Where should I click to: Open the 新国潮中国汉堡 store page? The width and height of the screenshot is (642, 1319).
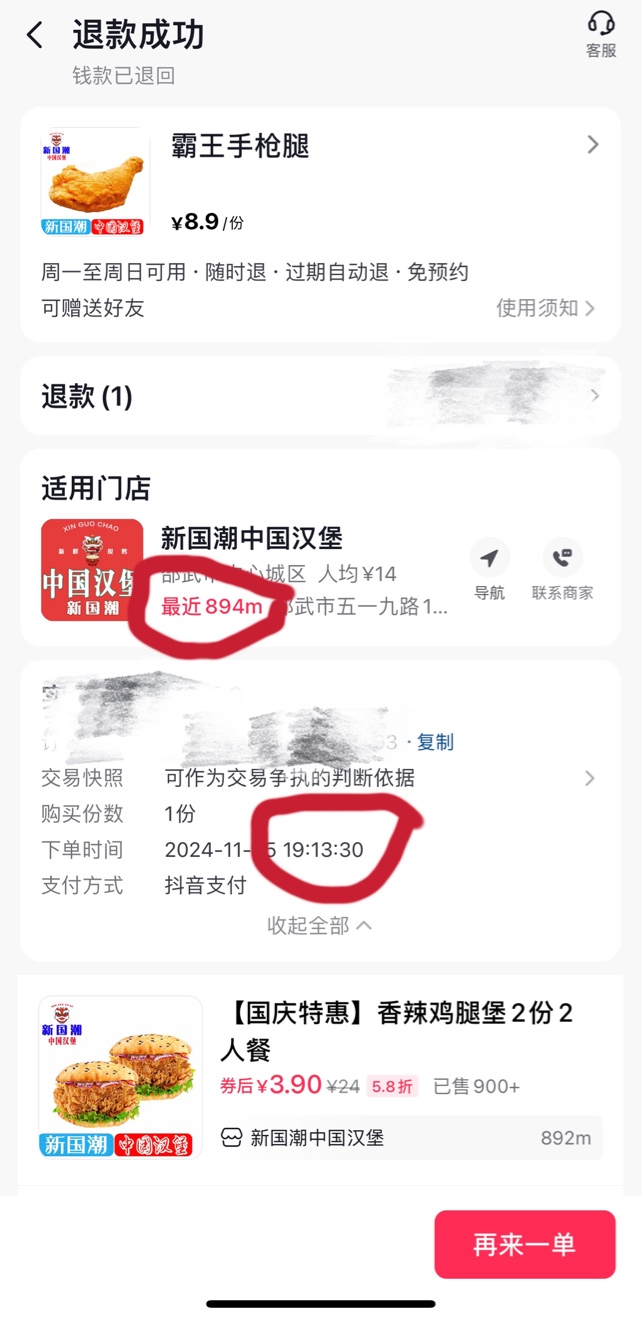click(x=252, y=538)
